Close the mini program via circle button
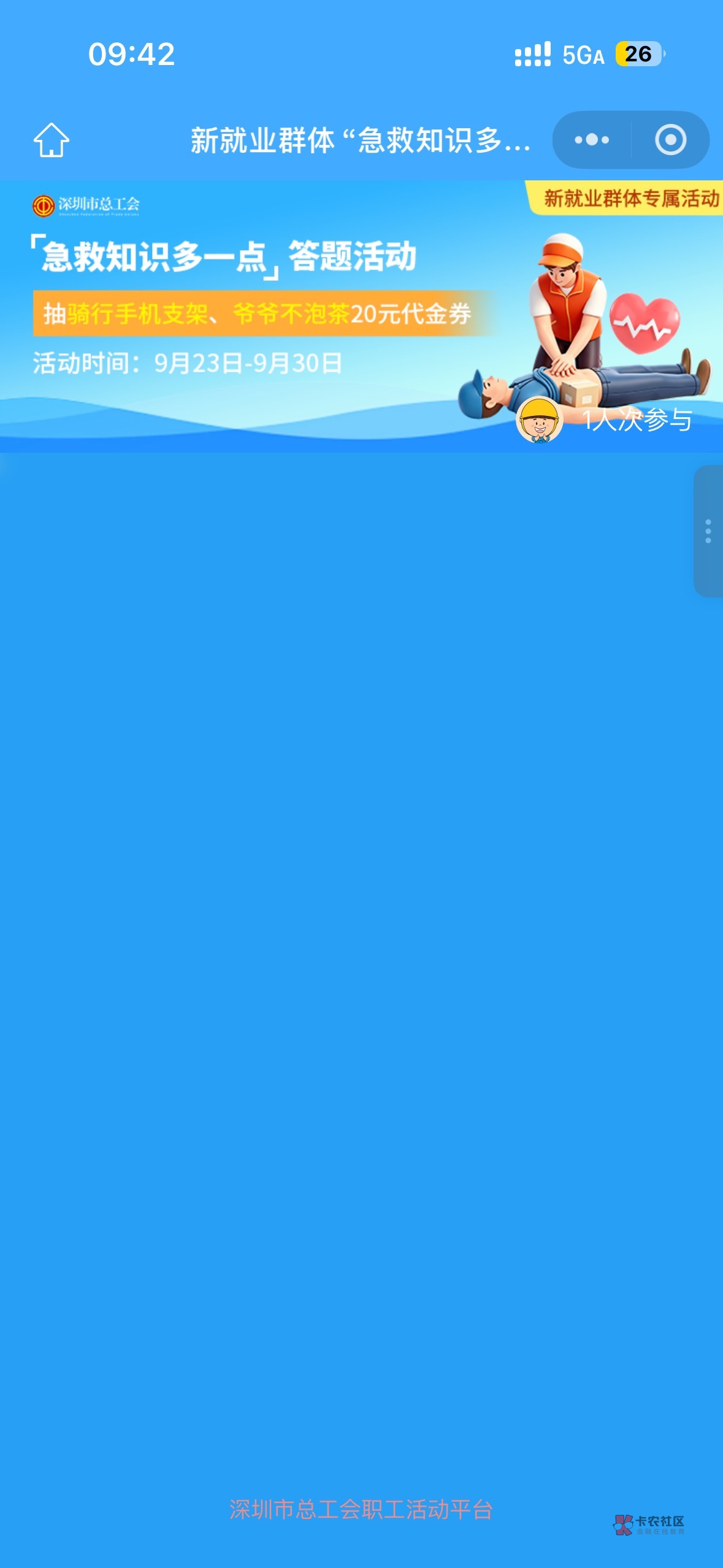The width and height of the screenshot is (723, 1568). point(670,140)
